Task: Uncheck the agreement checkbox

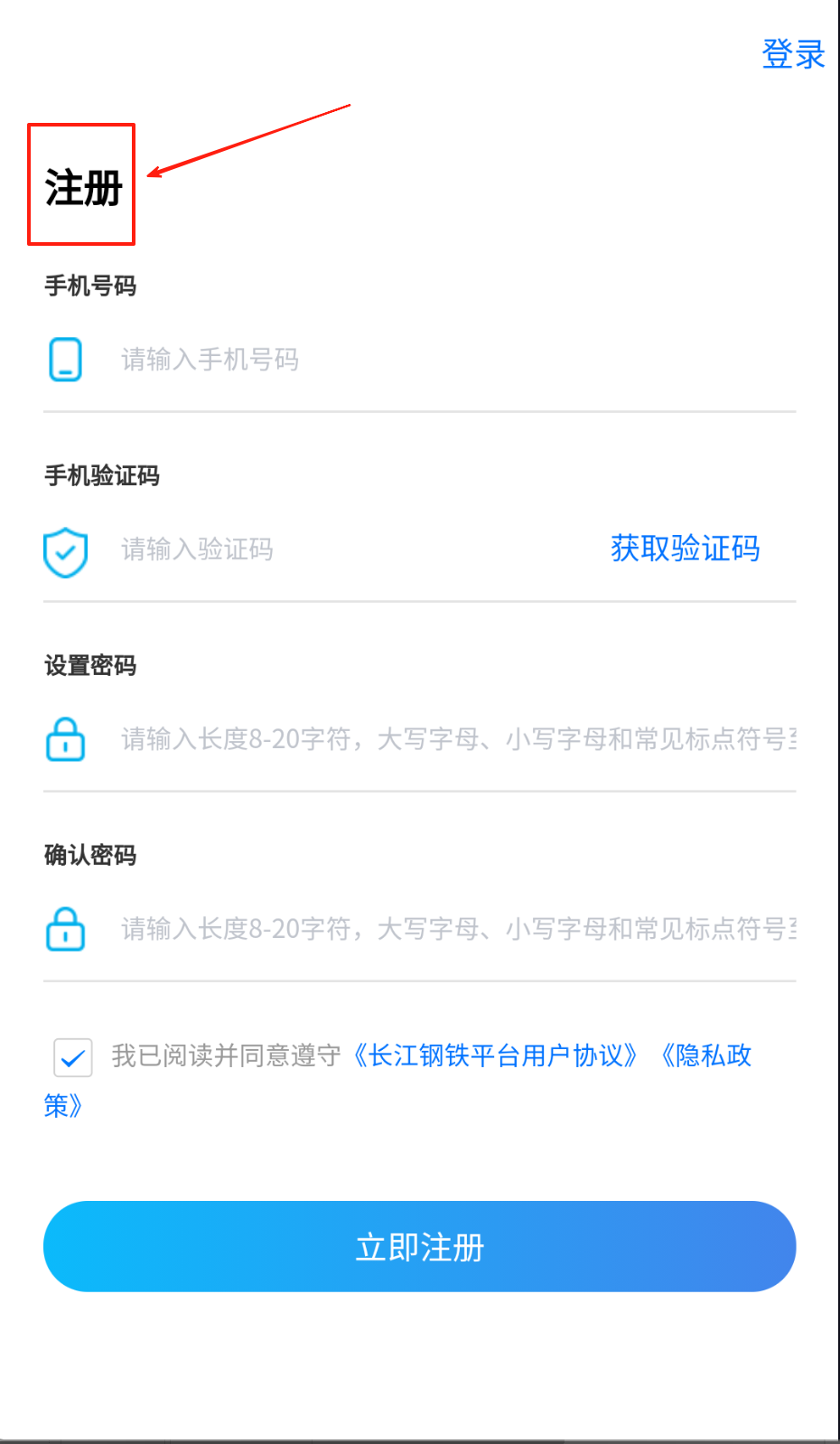Action: pos(73,1056)
